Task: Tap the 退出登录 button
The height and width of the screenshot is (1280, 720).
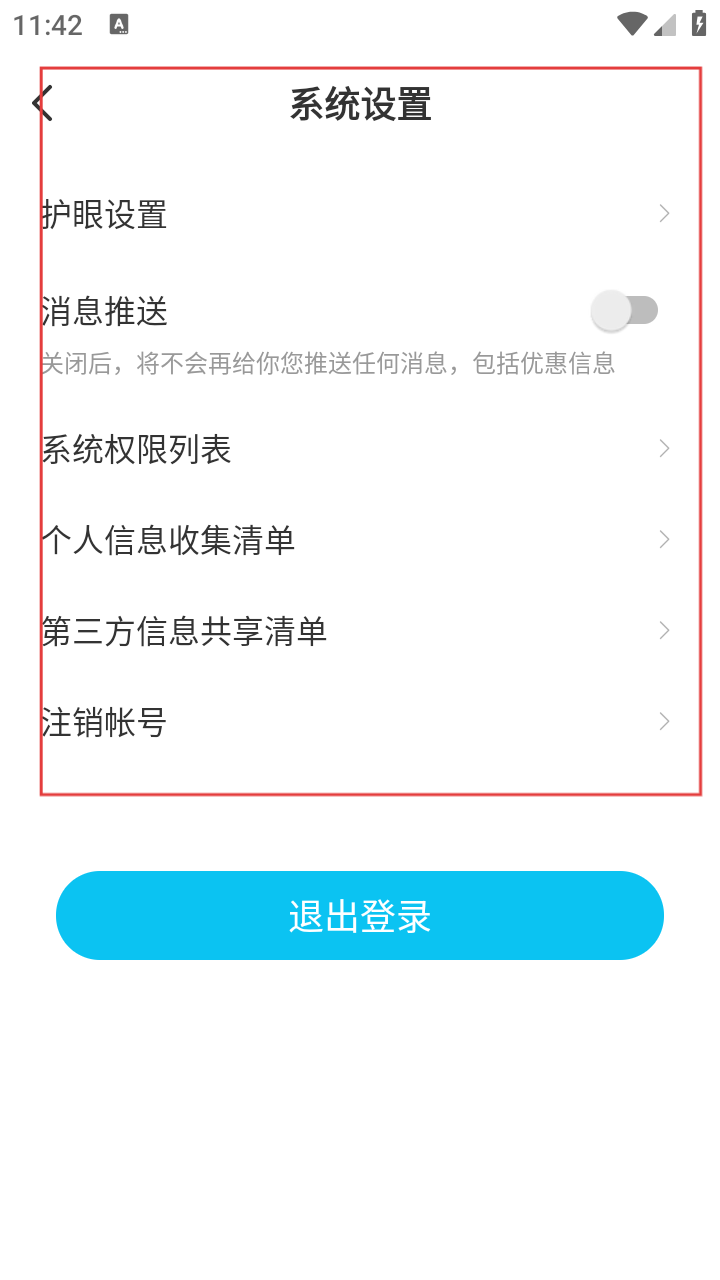Action: [360, 916]
